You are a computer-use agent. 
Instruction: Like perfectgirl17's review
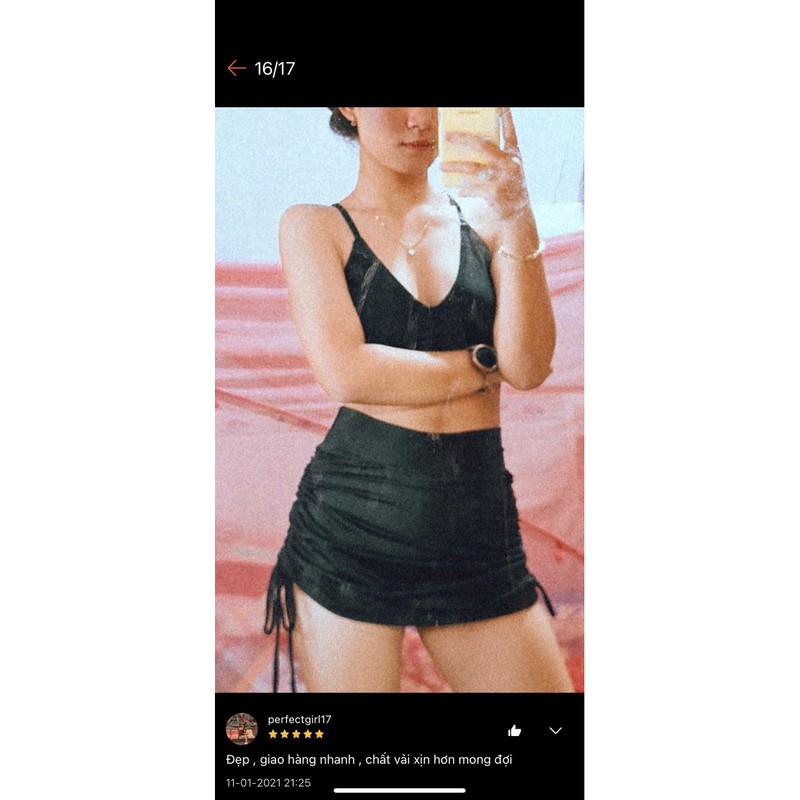[x=515, y=731]
